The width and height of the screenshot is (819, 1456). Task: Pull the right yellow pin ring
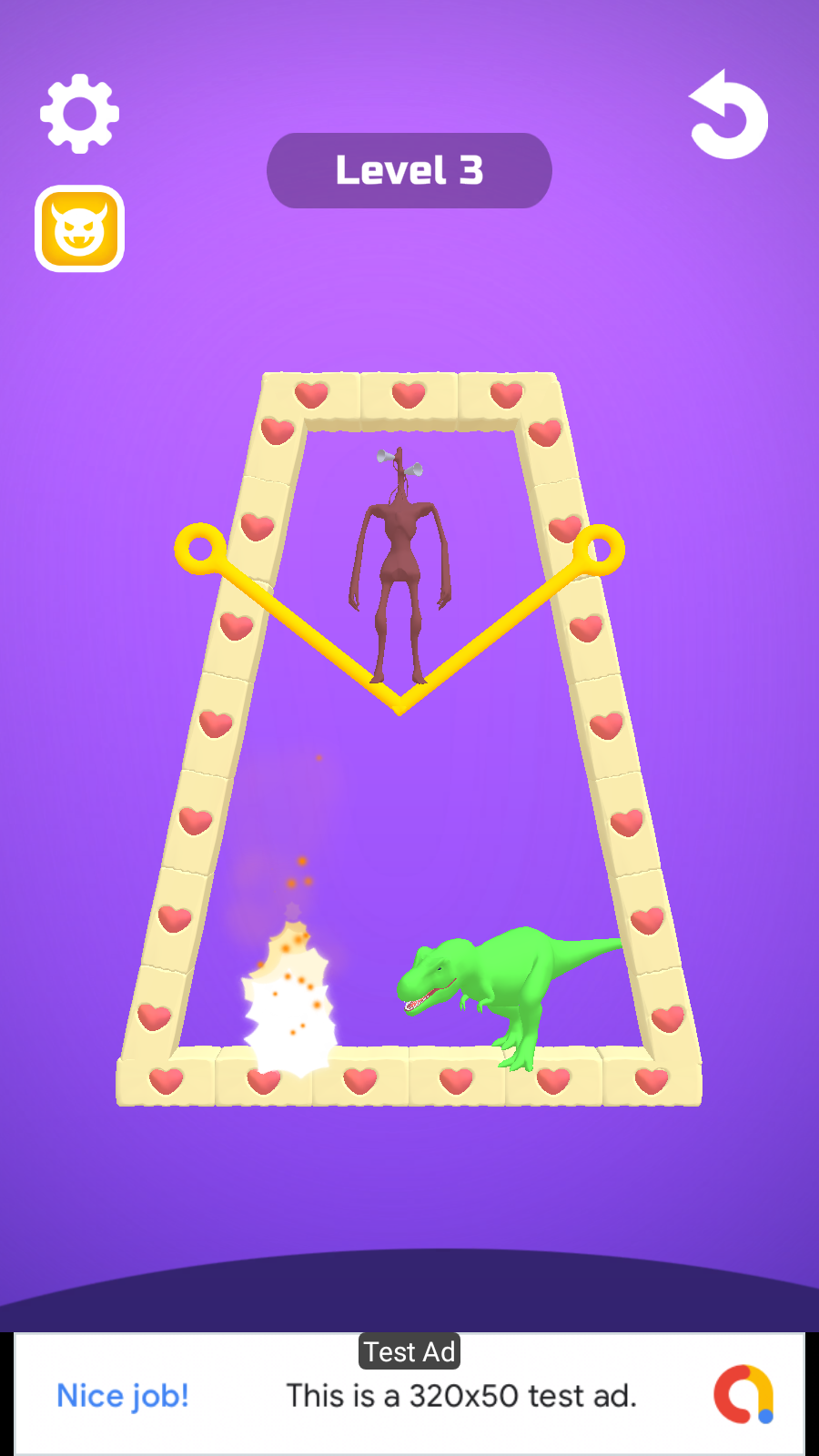(599, 550)
